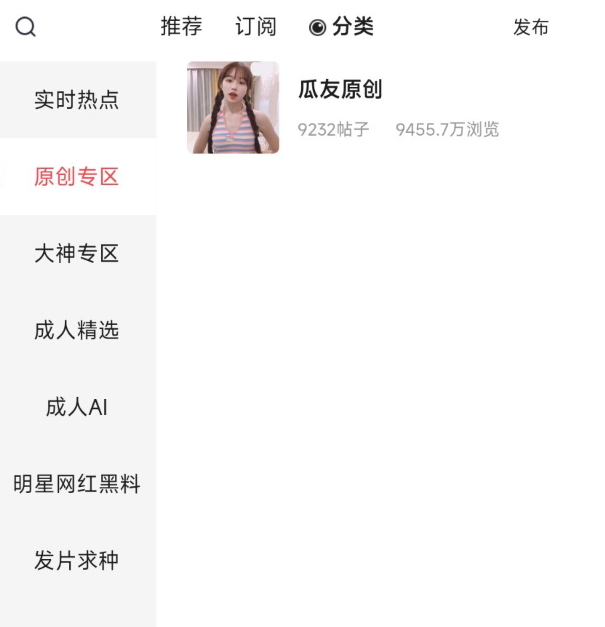605x627 pixels.
Task: Open the 实时热点 category
Action: pyautogui.click(x=77, y=100)
